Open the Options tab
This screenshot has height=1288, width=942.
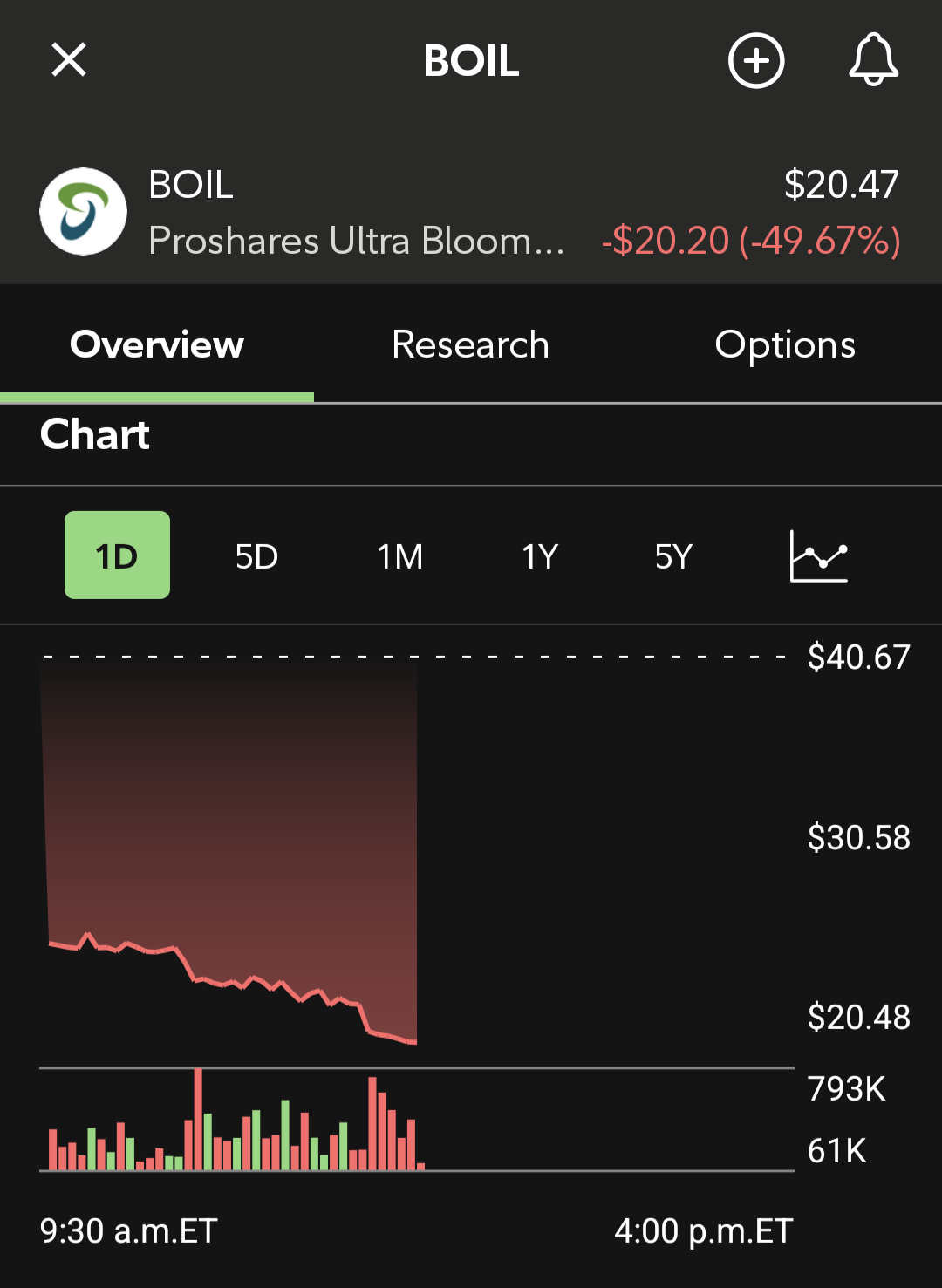pos(785,344)
